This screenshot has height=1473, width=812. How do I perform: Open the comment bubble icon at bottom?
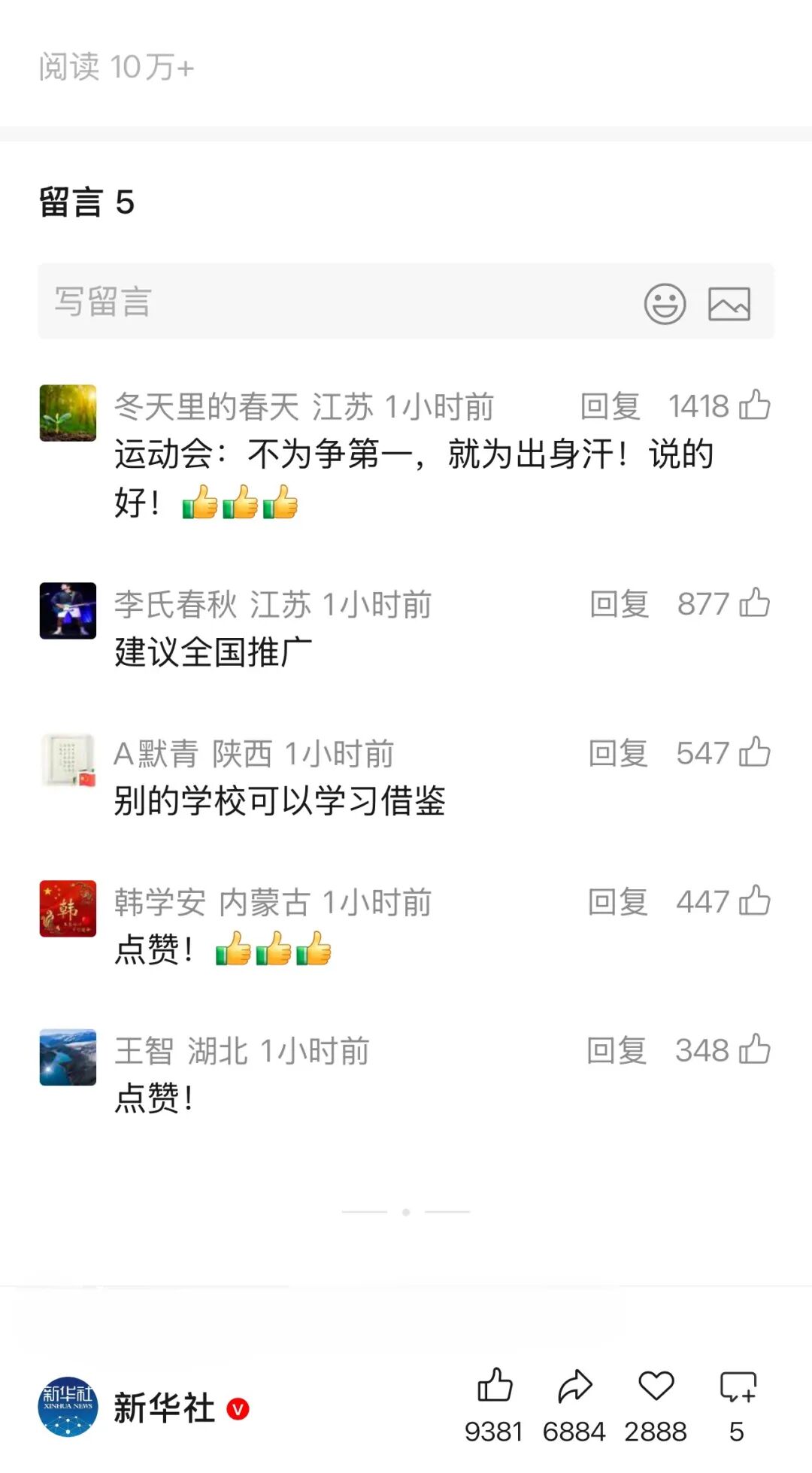(737, 1386)
